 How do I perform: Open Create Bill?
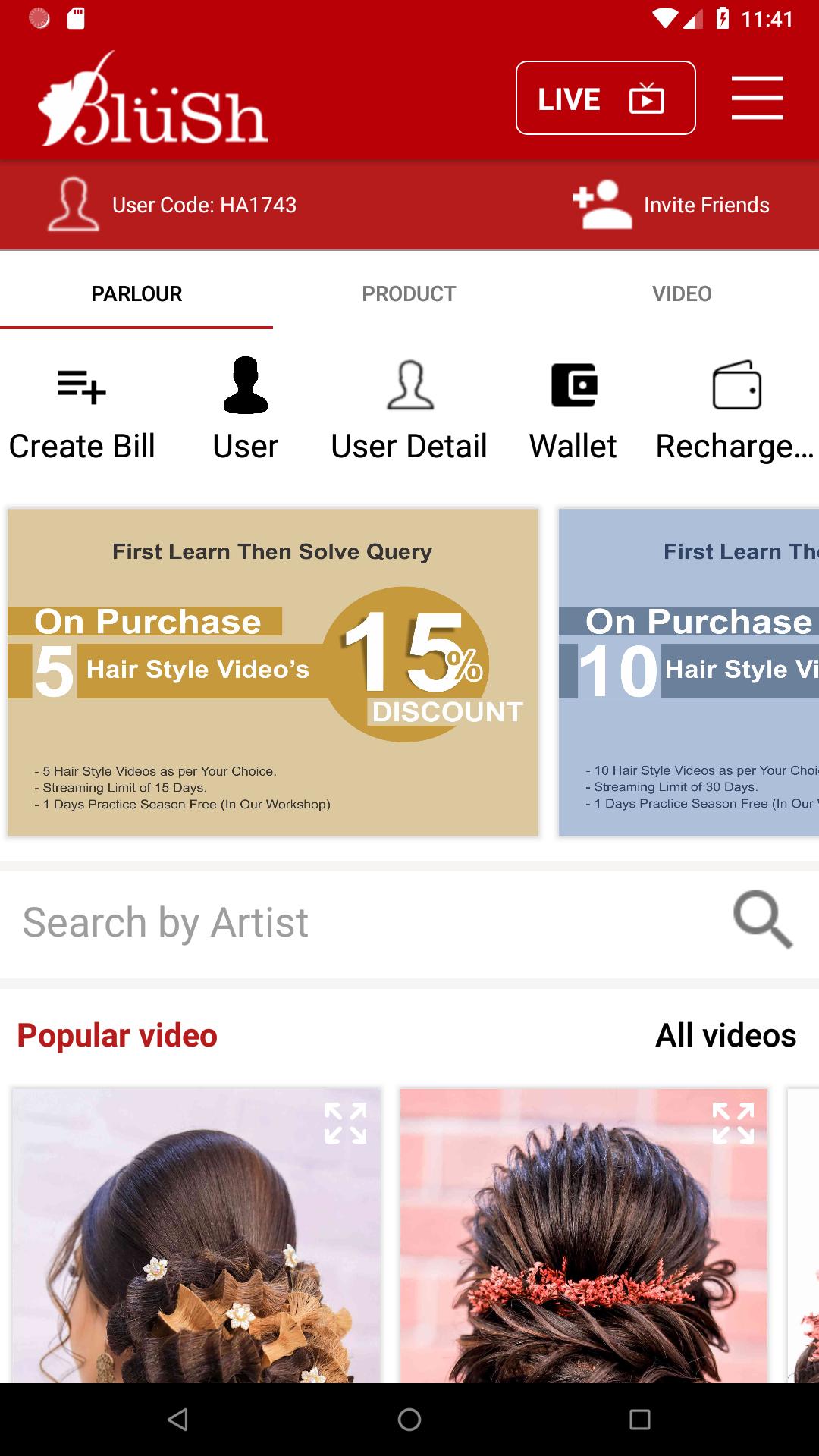pyautogui.click(x=82, y=411)
